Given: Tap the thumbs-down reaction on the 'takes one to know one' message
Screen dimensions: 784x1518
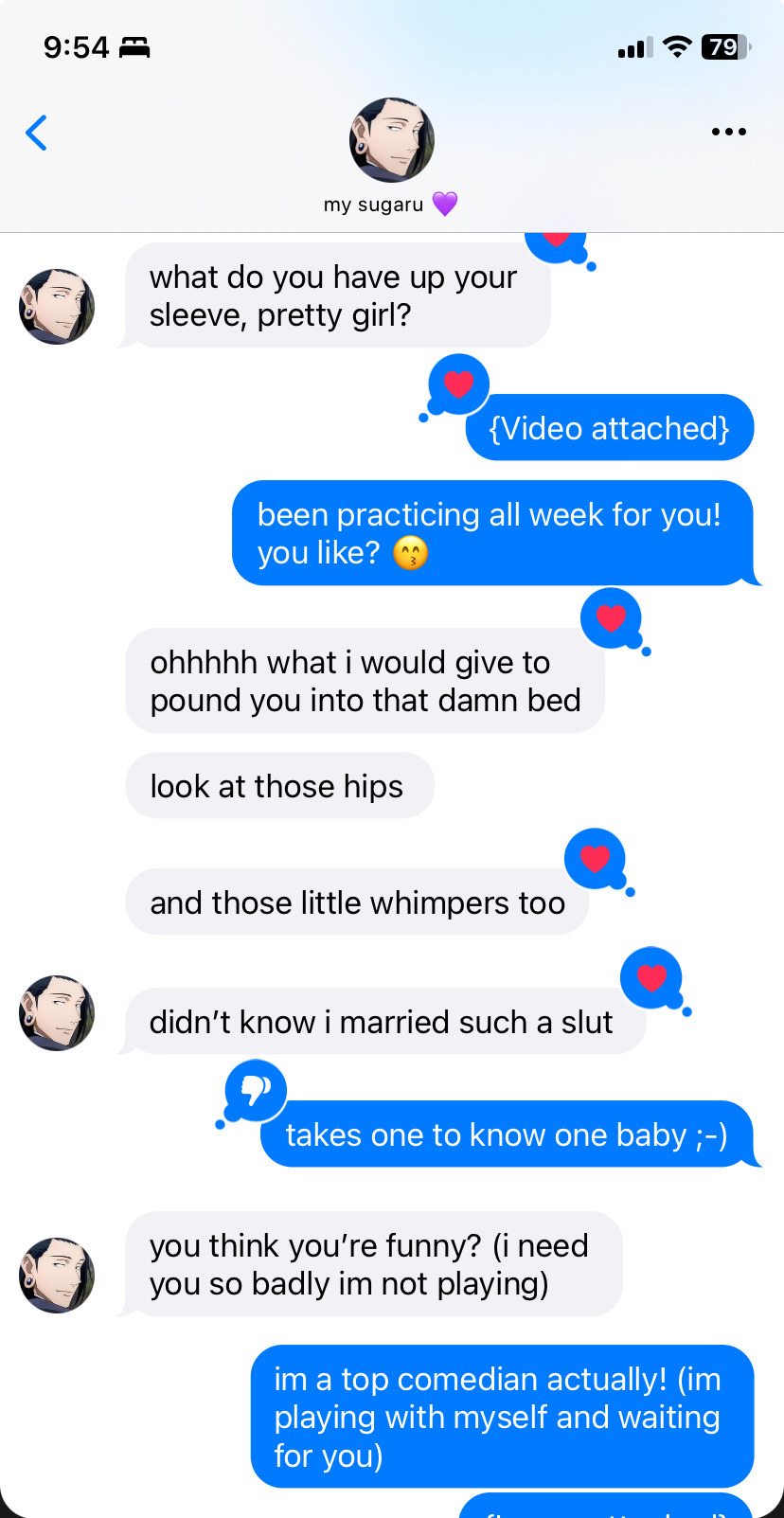Looking at the screenshot, I should pos(256,1091).
